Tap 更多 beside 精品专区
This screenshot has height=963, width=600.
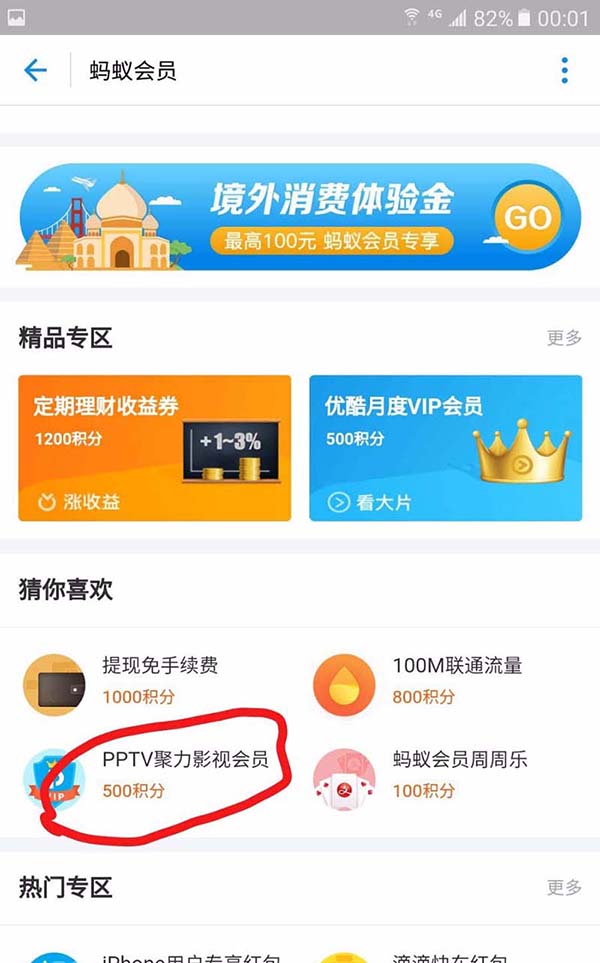pos(564,338)
